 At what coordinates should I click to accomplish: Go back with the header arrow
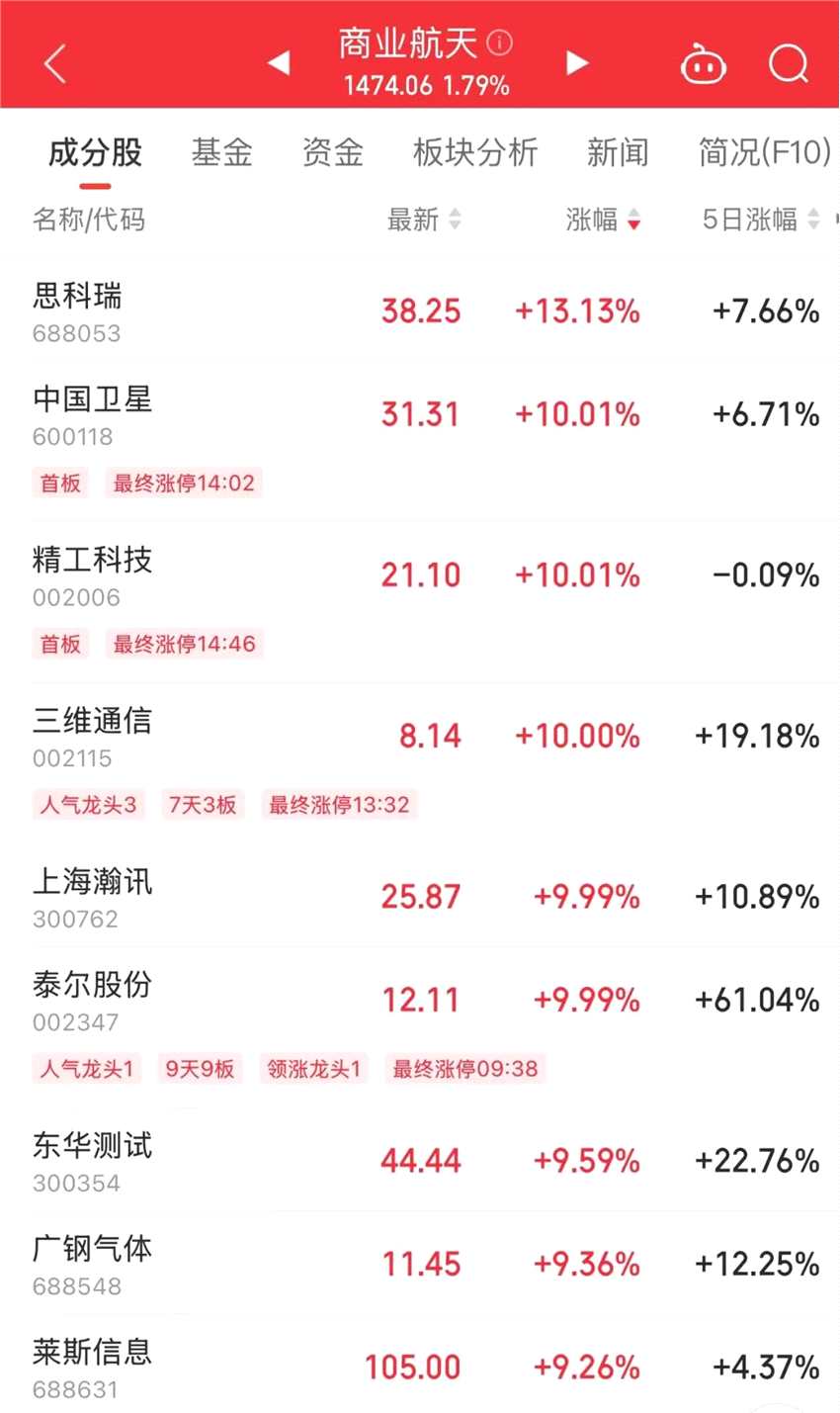[x=55, y=64]
